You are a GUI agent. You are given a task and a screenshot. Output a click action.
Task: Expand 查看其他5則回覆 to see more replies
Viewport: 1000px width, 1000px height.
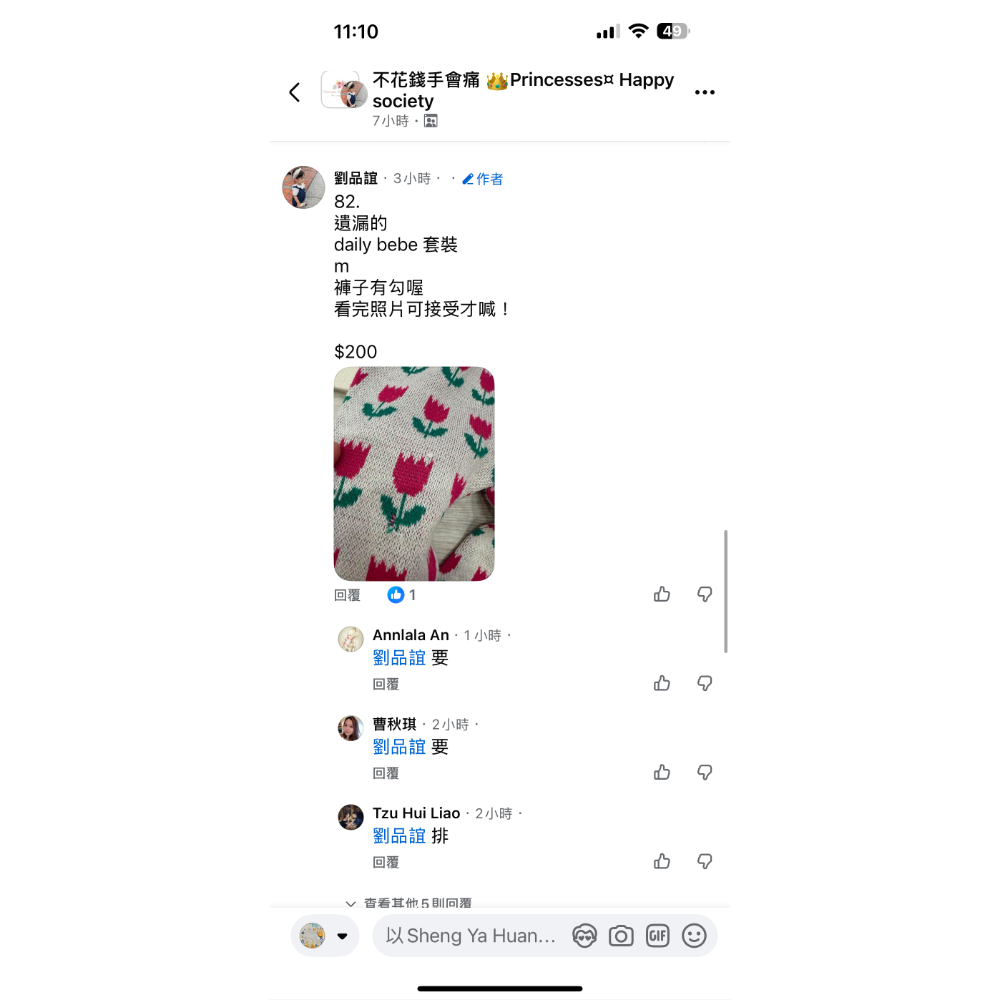410,902
